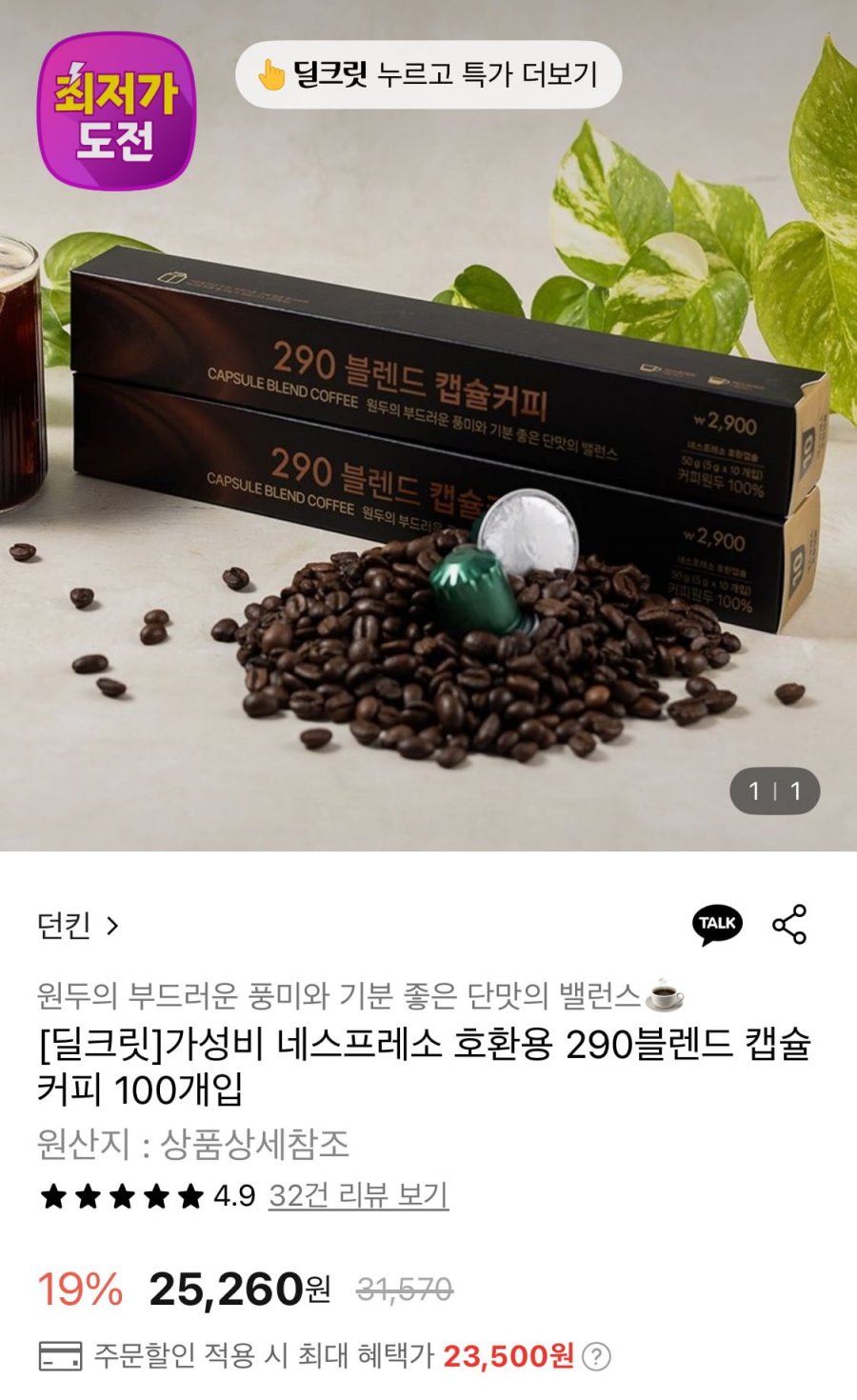Viewport: 857px width, 1400px height.
Task: Share via KakaoTalk icon
Action: pyautogui.click(x=717, y=924)
